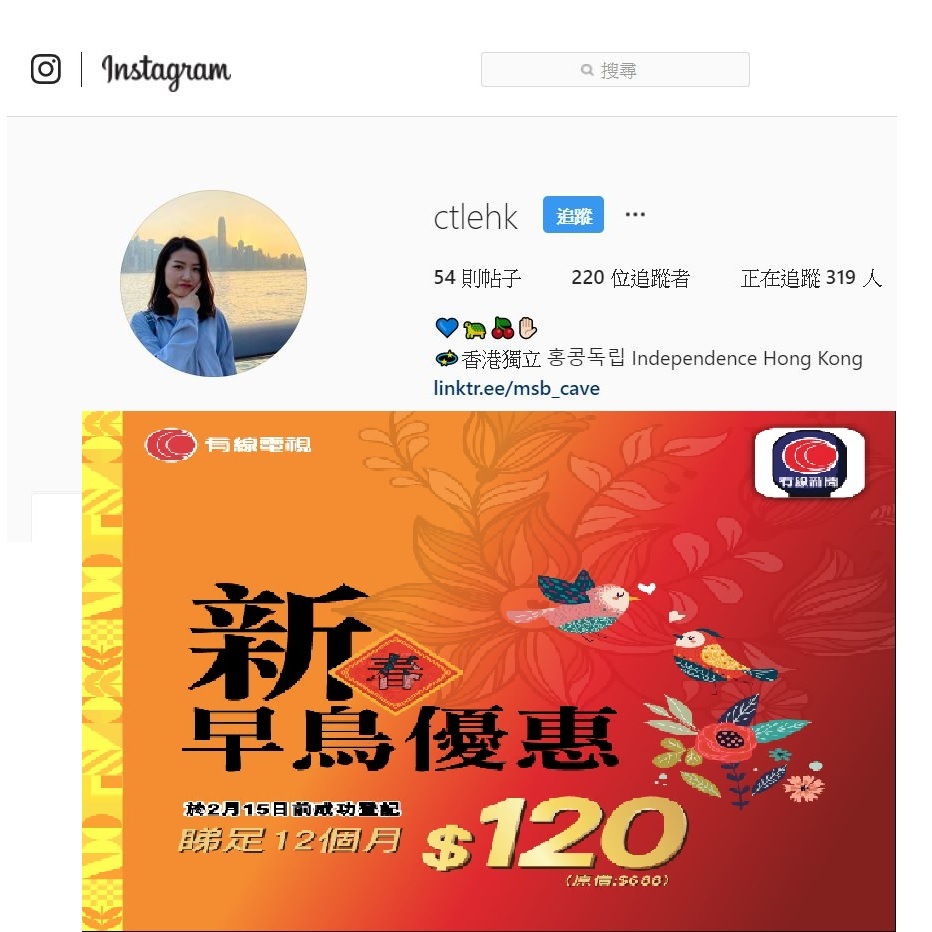Follow the ctlehk account
Screen dimensions: 932x932
pos(573,215)
